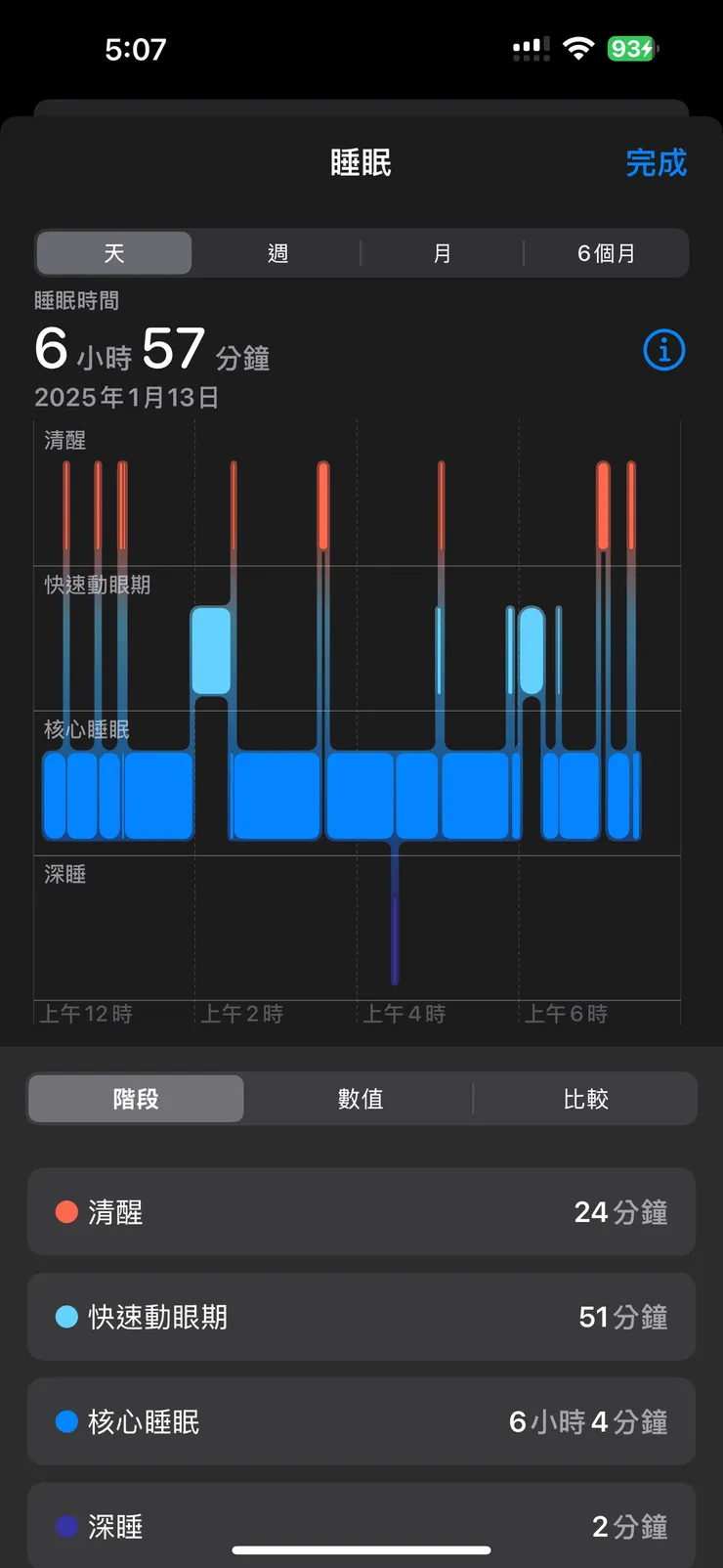This screenshot has width=723, height=1568.
Task: Open the 清醒 24 分鐘 stage card
Action: click(361, 1212)
